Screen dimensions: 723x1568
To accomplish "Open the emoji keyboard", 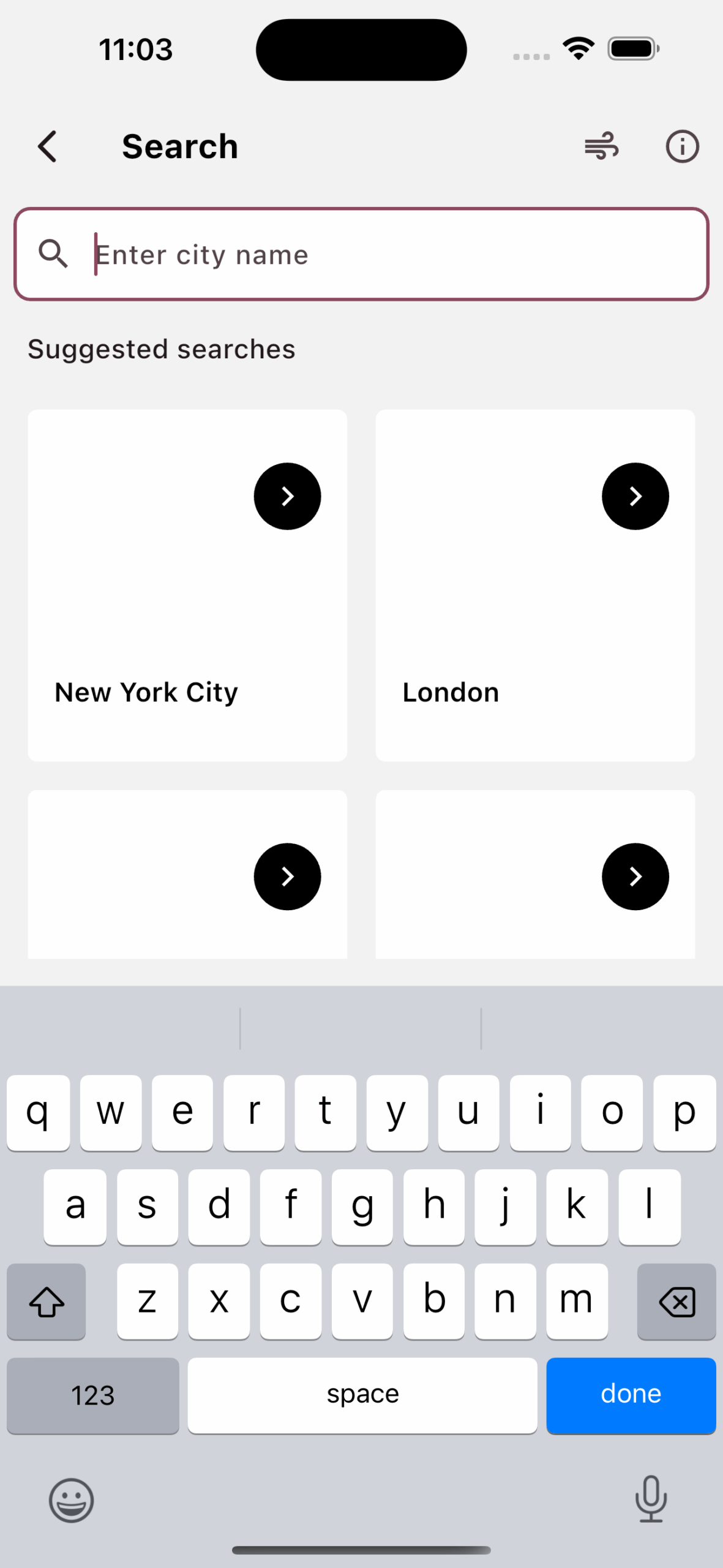I will (72, 1499).
